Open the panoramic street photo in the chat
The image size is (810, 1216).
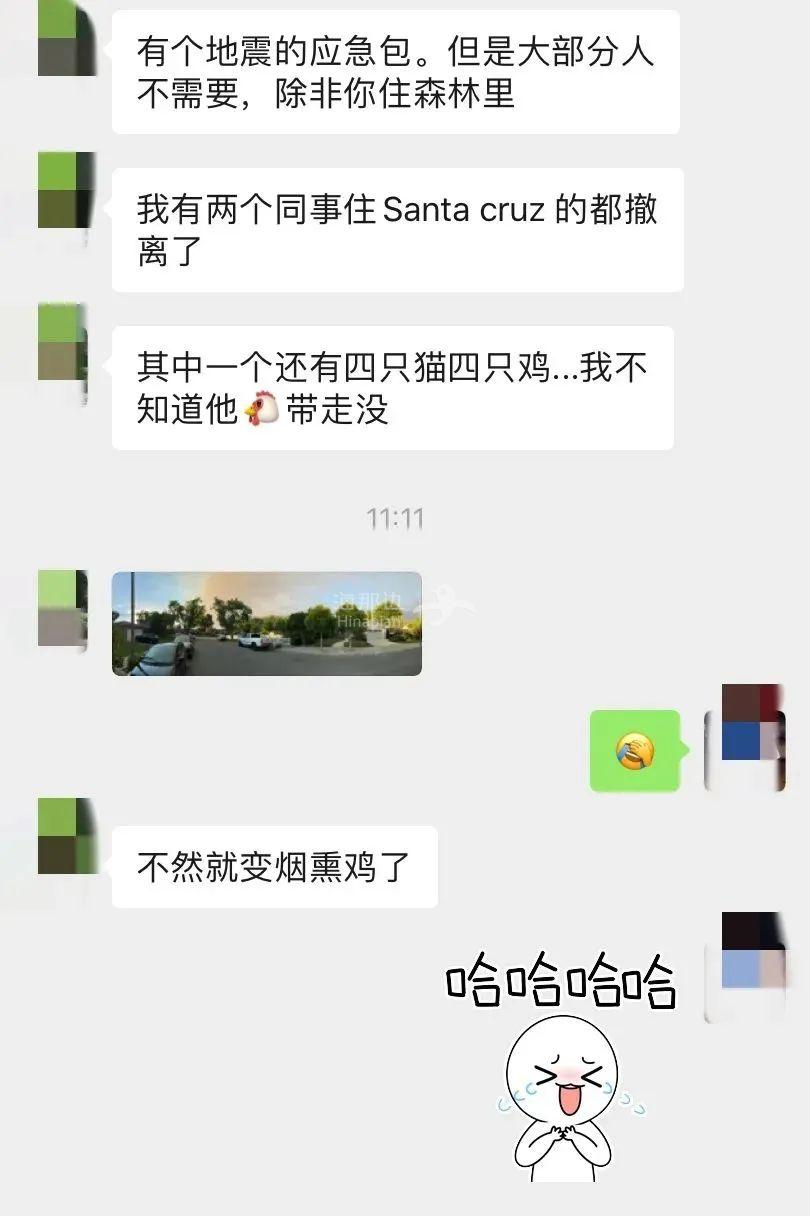266,623
